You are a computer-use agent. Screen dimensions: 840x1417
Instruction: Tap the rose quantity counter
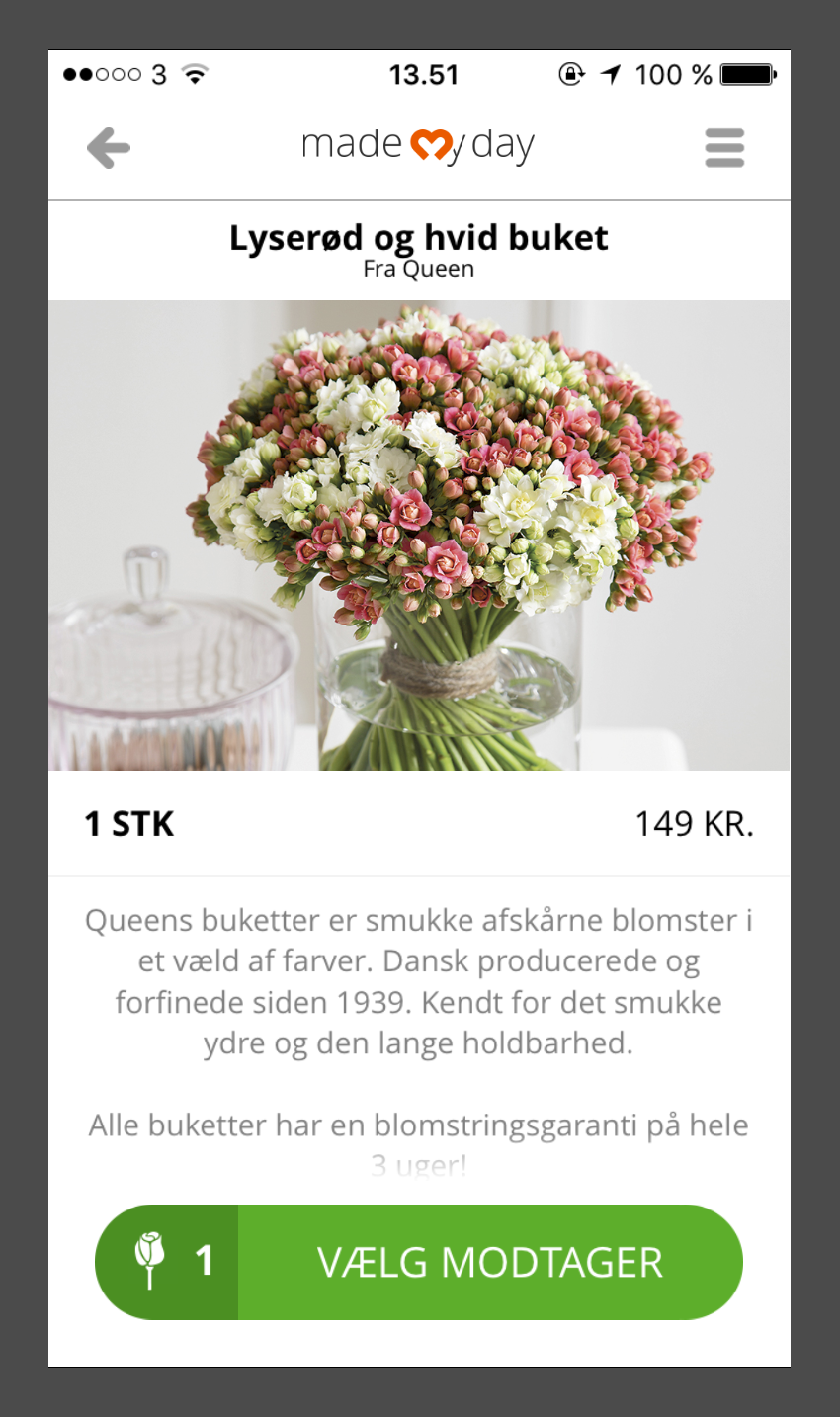pos(167,1262)
